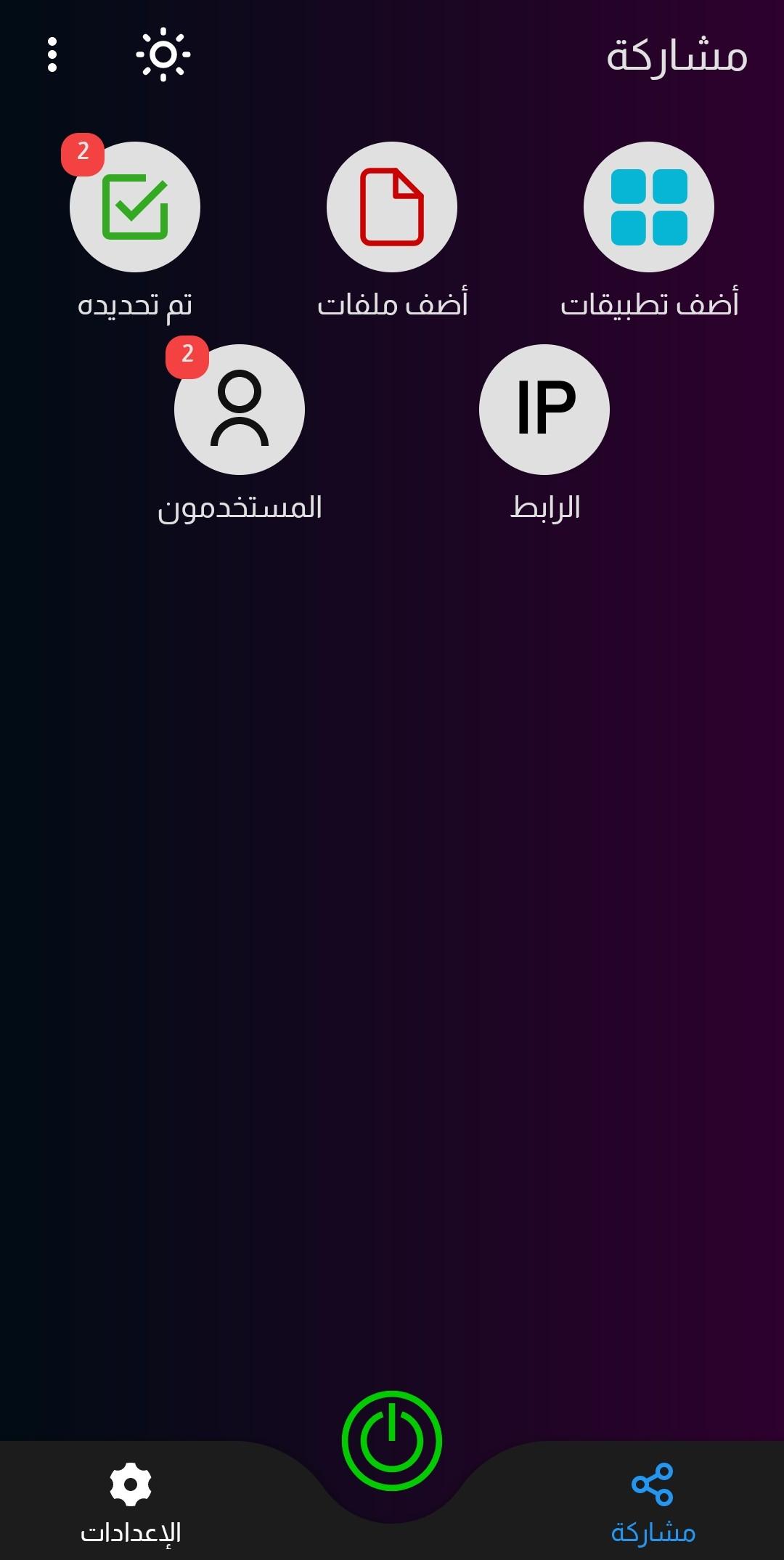Open the selected items (تم تحديده)
The height and width of the screenshot is (1560, 784).
135,208
